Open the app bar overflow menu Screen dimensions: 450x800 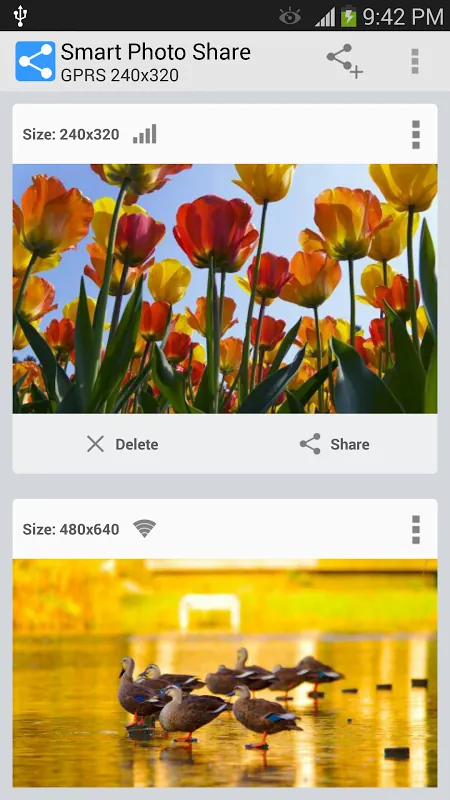click(415, 61)
